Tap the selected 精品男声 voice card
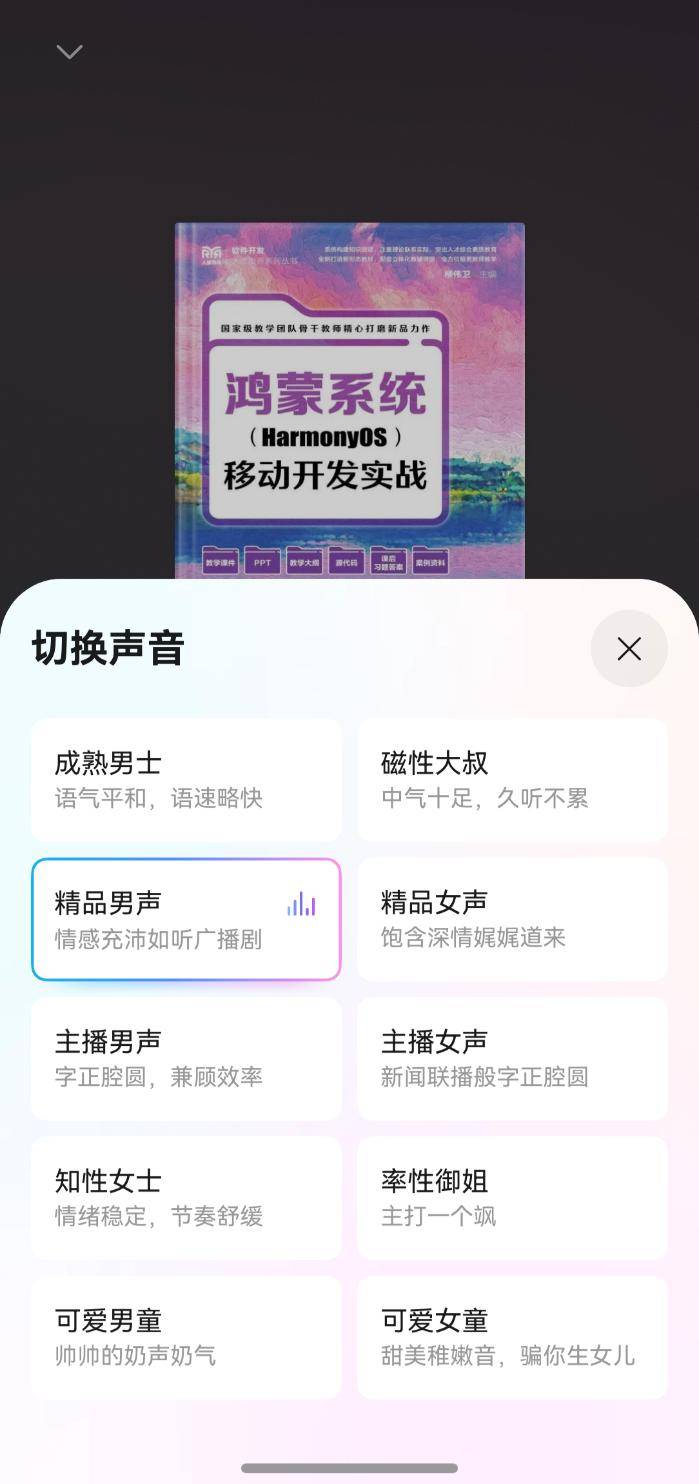This screenshot has width=699, height=1484. [186, 919]
